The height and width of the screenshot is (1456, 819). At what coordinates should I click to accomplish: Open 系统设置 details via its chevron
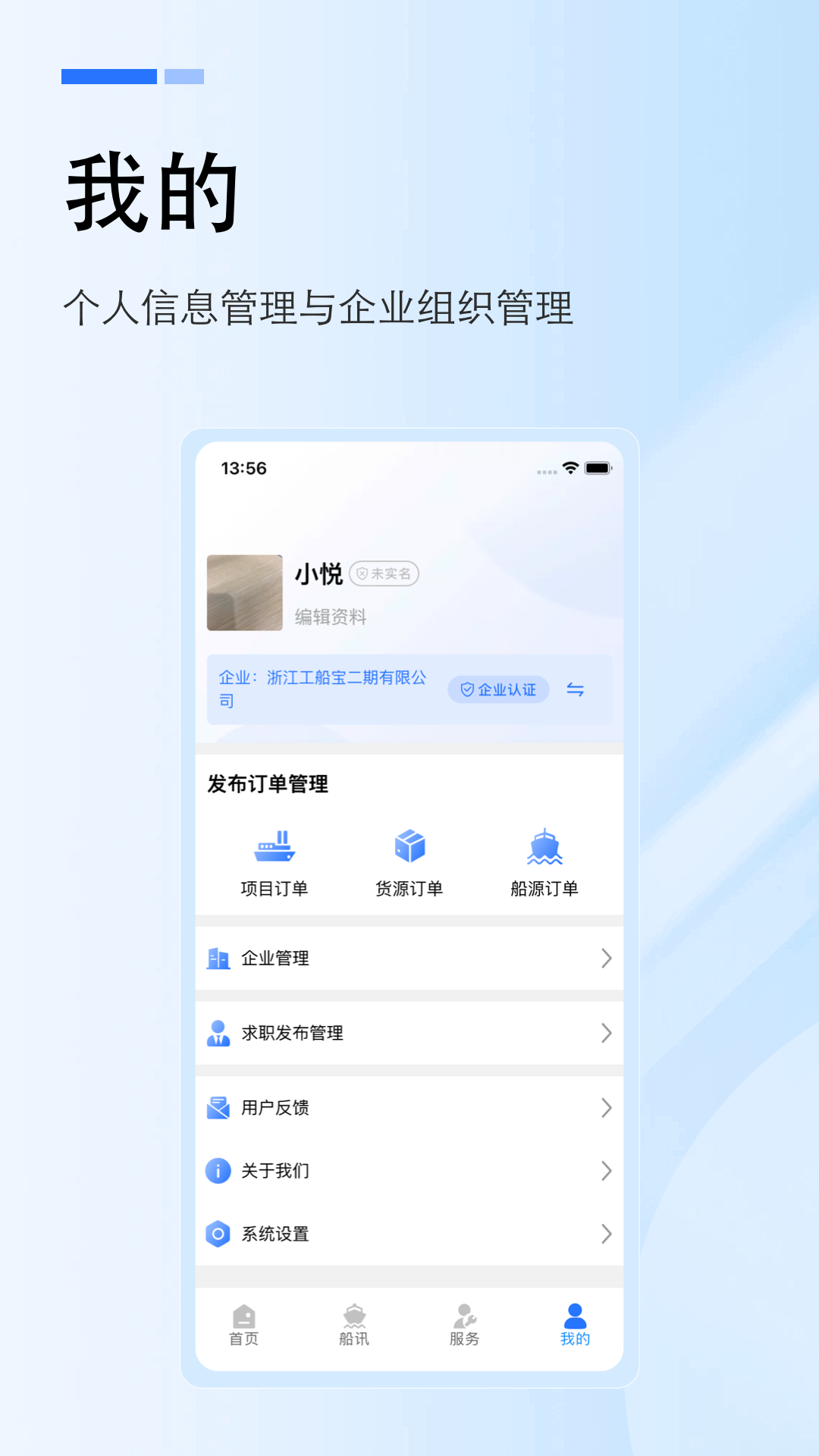[x=607, y=1234]
